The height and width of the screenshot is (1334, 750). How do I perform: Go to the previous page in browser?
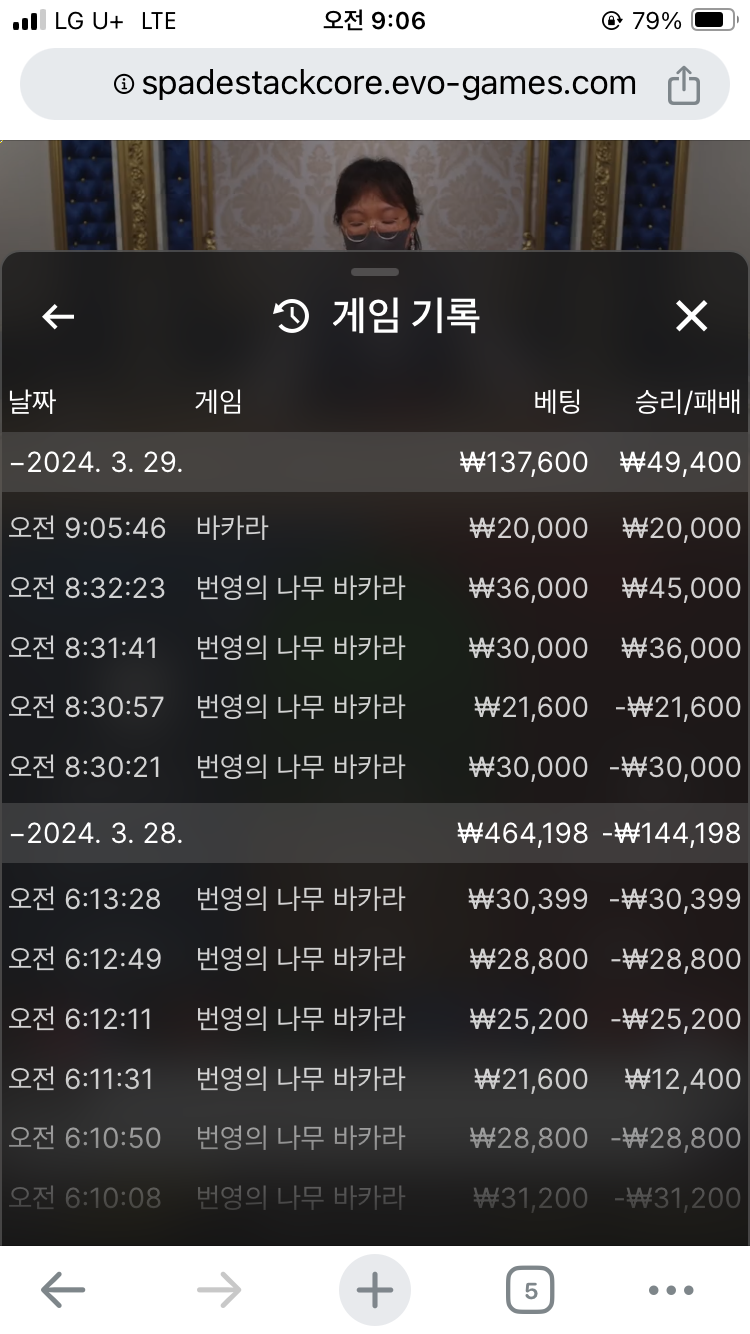tap(62, 1291)
